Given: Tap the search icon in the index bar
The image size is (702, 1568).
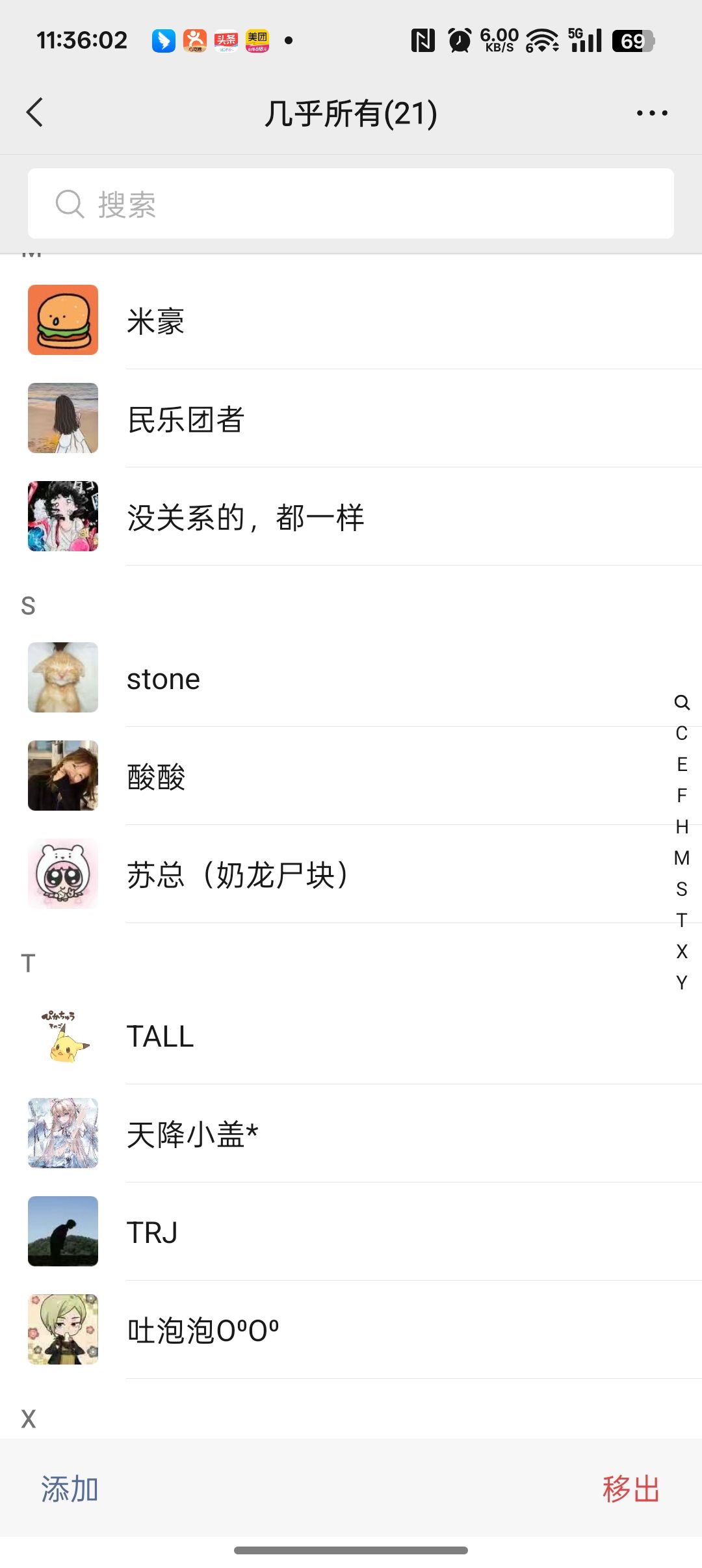Looking at the screenshot, I should tap(681, 702).
